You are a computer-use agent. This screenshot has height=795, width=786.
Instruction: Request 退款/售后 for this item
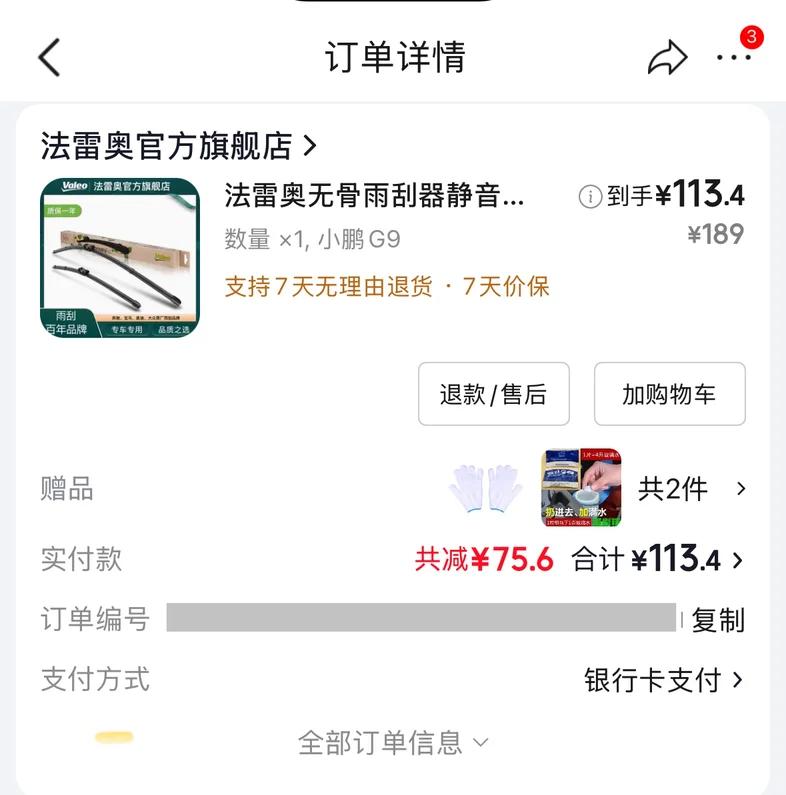[x=493, y=394]
